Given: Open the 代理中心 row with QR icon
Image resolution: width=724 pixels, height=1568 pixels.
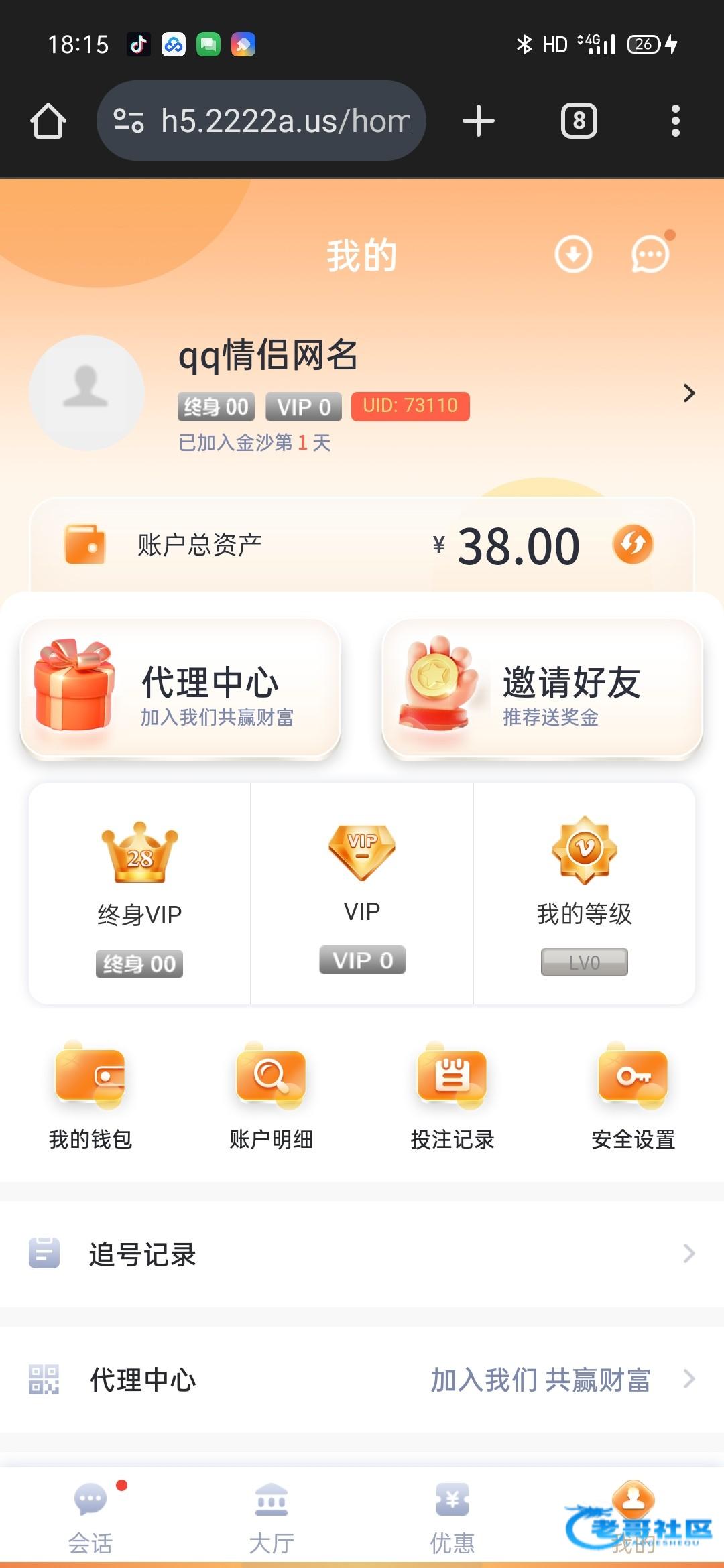Looking at the screenshot, I should [362, 1380].
